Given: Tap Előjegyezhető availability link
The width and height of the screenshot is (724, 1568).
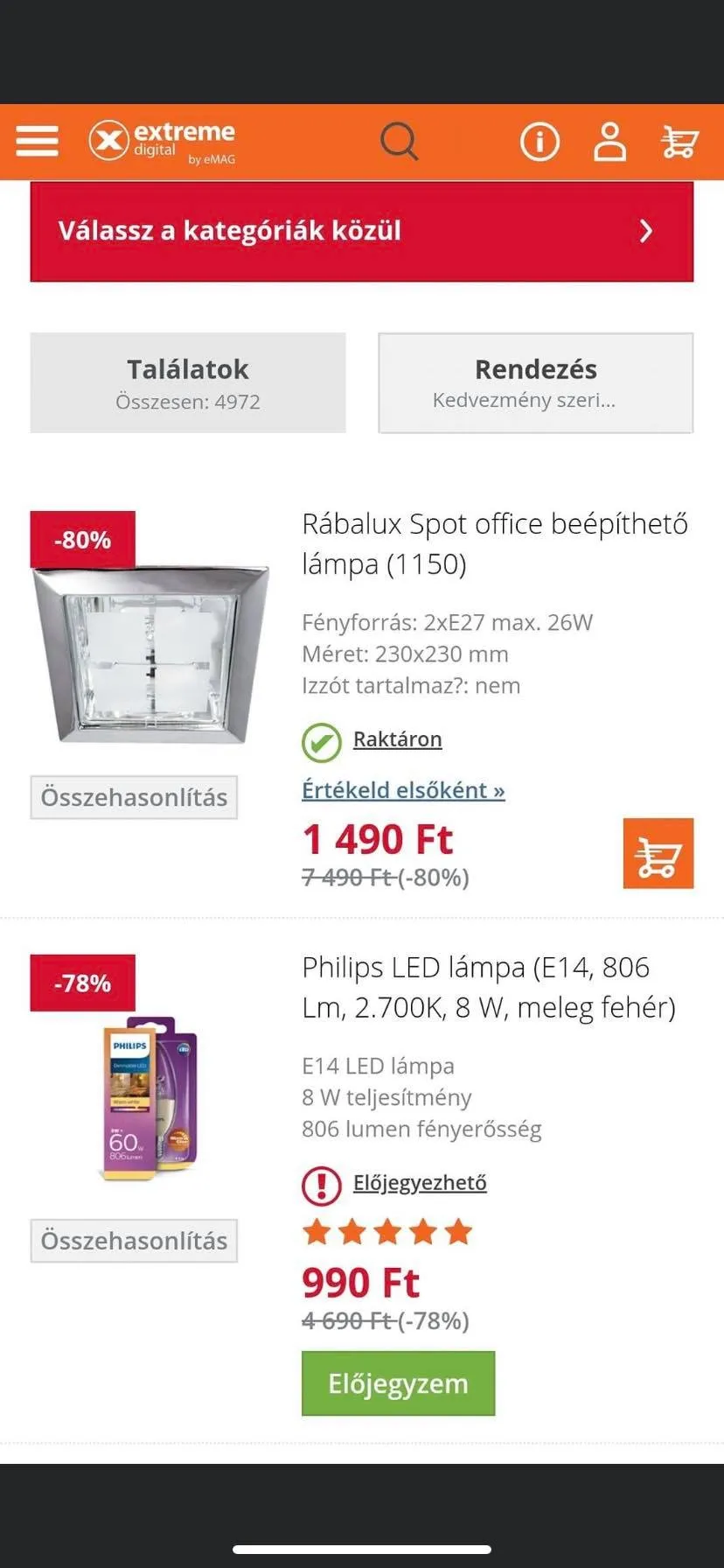Looking at the screenshot, I should click(x=420, y=1183).
